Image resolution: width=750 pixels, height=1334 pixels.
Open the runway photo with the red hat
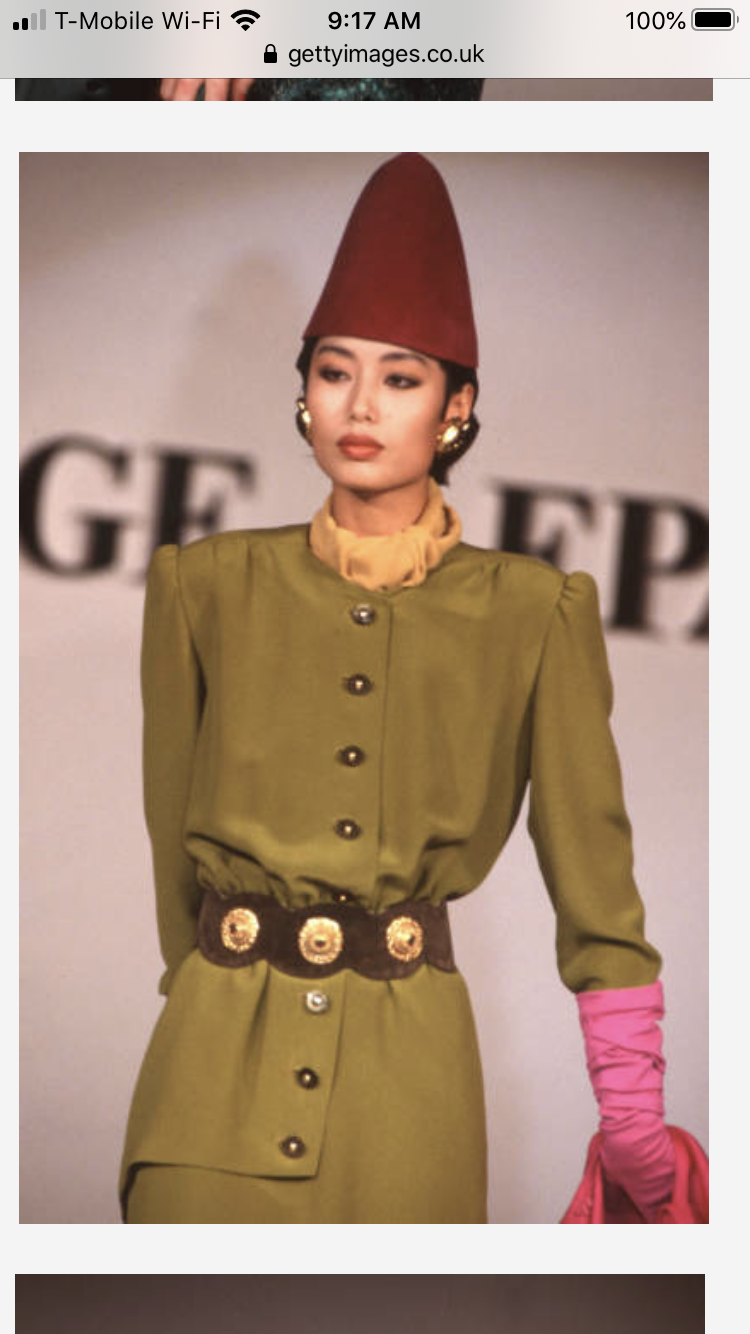tap(364, 687)
